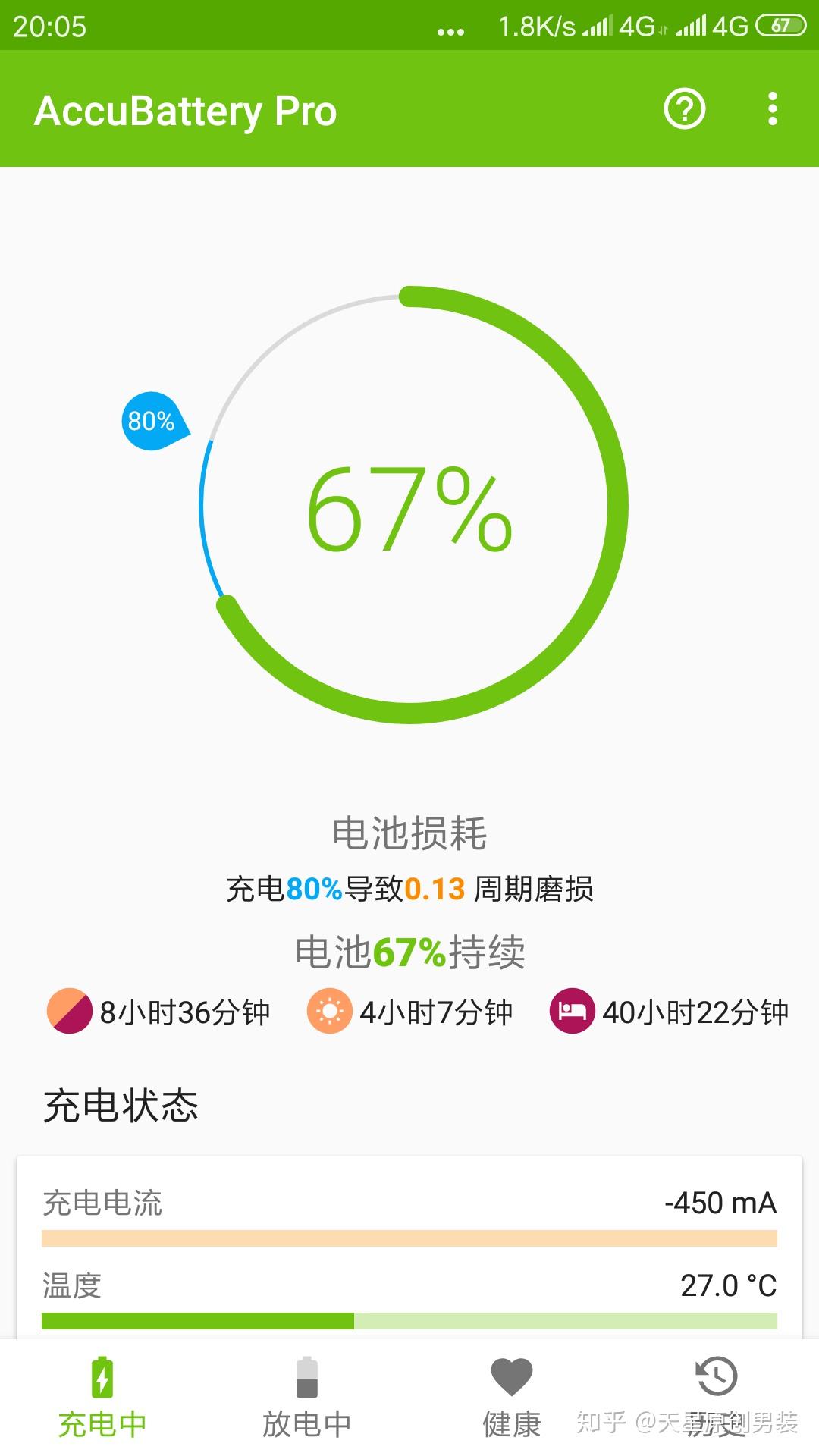Tap the 80% charge alarm marker
819x1456 pixels.
click(155, 421)
